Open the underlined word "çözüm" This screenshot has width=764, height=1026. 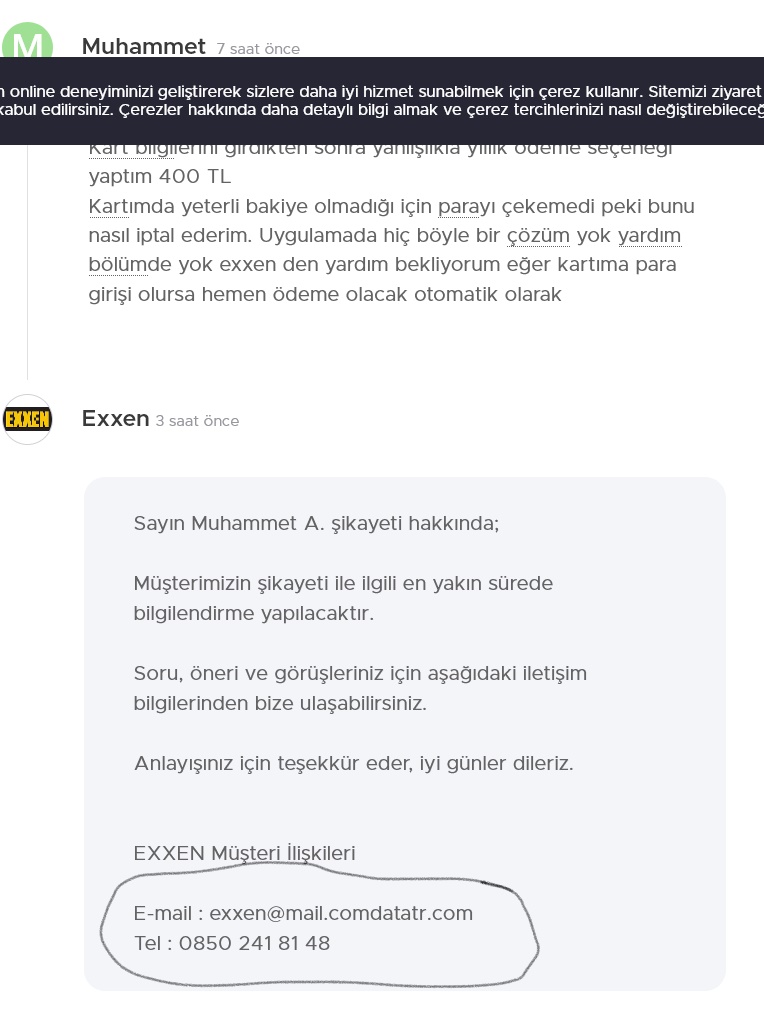click(x=538, y=236)
